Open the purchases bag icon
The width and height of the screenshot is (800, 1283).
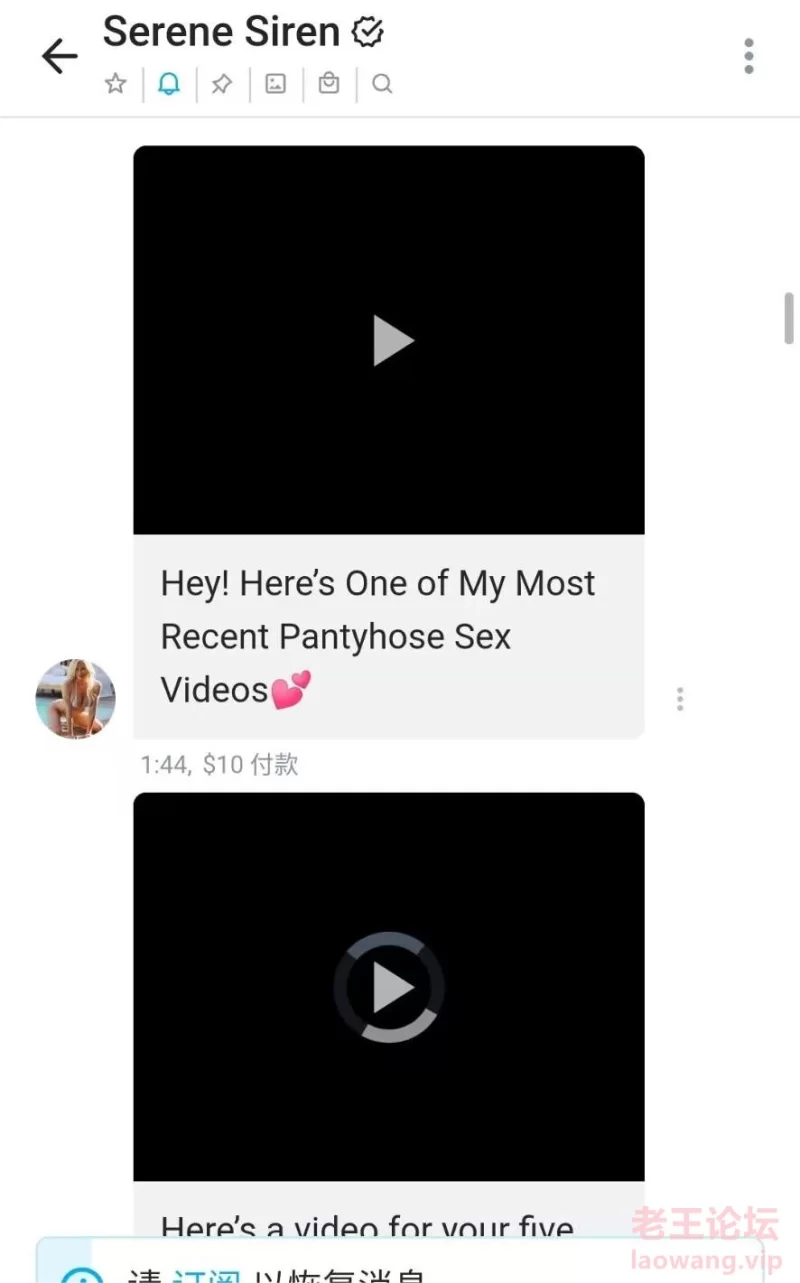point(328,84)
